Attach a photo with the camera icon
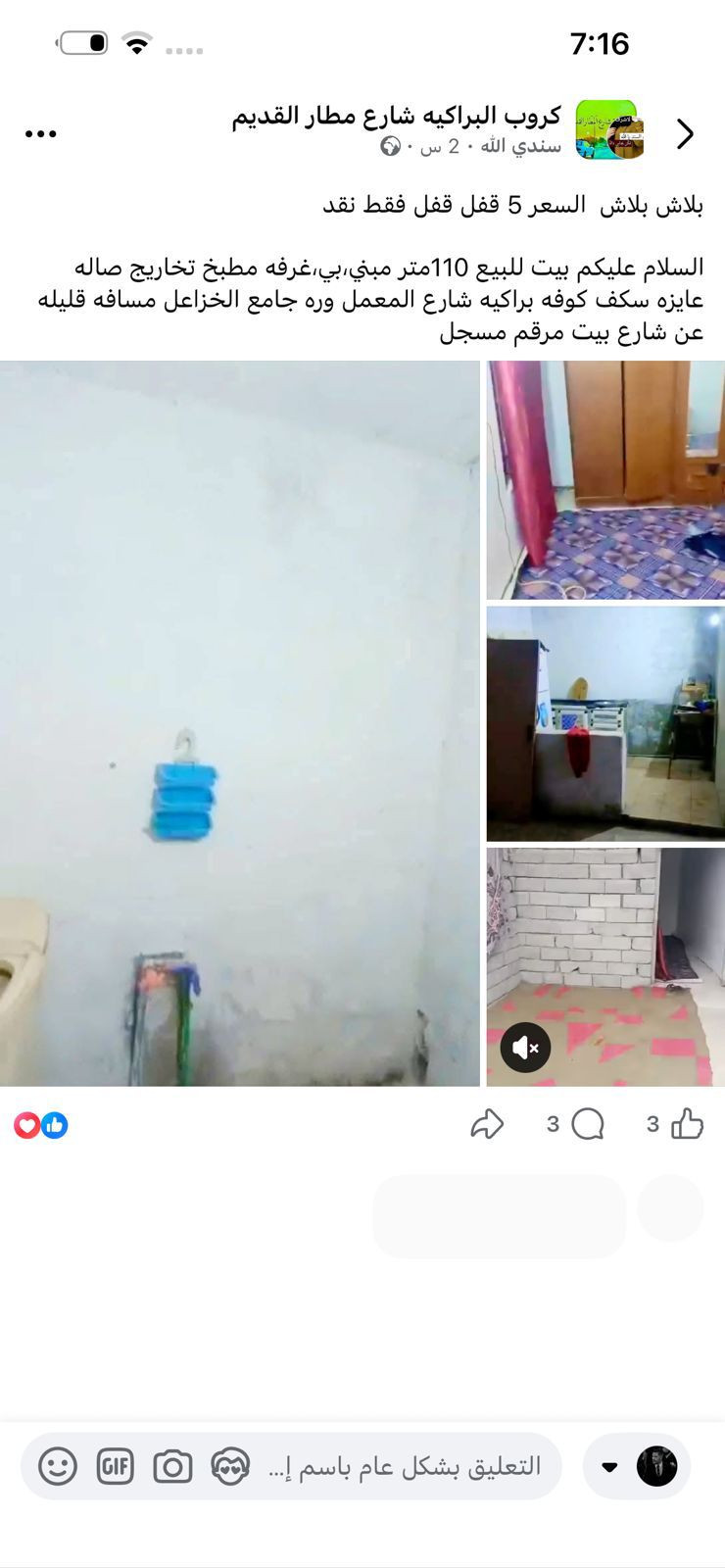 point(172,1467)
